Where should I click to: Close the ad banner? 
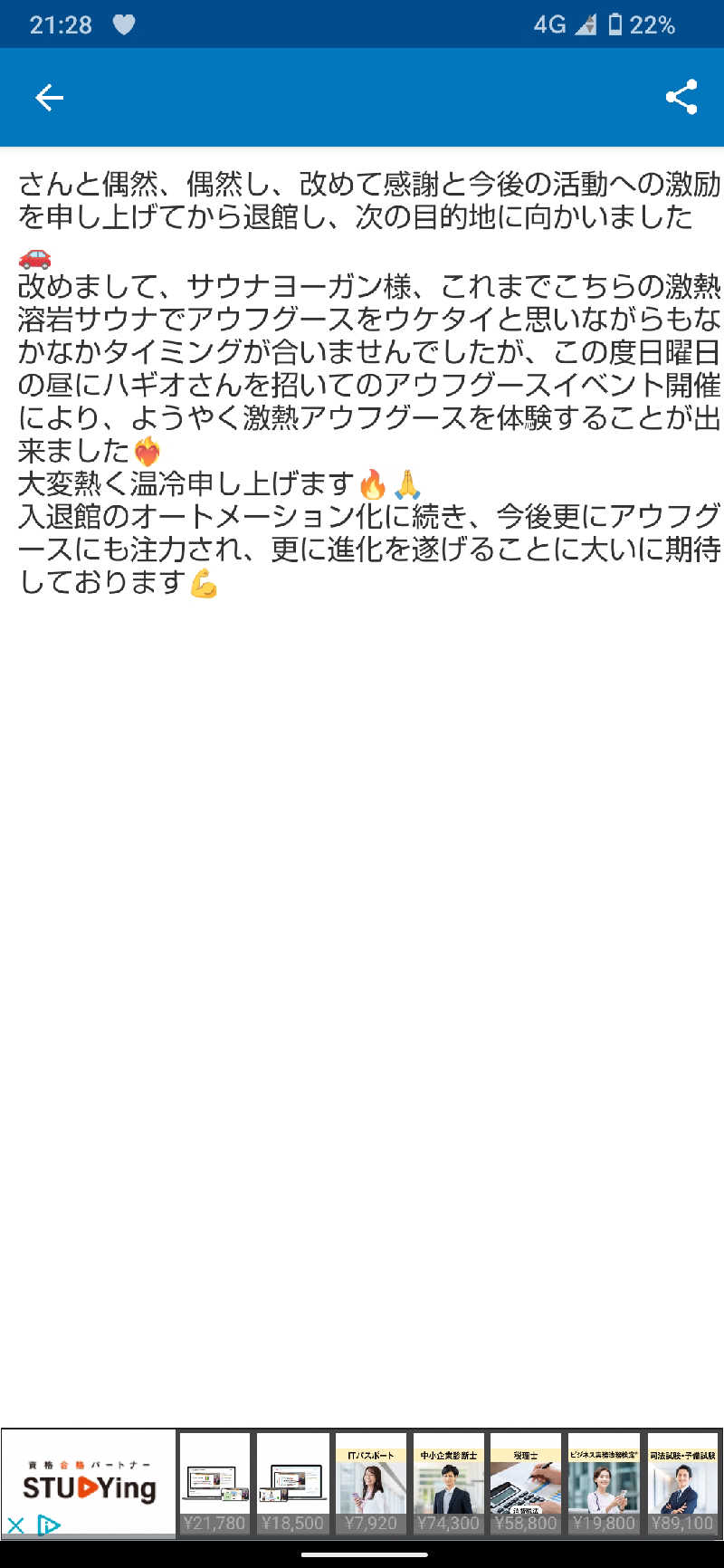pos(15,1525)
